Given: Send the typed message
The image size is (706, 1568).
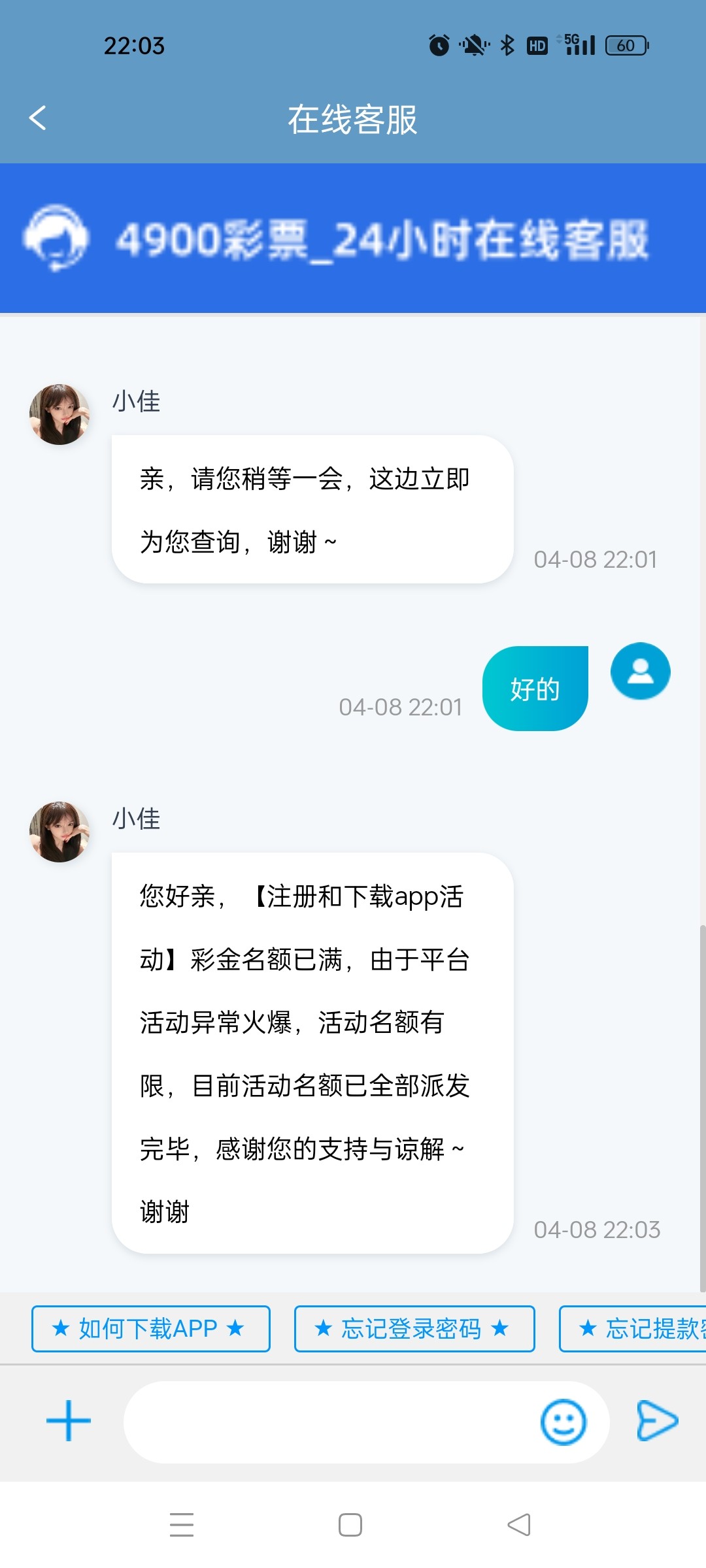Looking at the screenshot, I should [x=657, y=1421].
